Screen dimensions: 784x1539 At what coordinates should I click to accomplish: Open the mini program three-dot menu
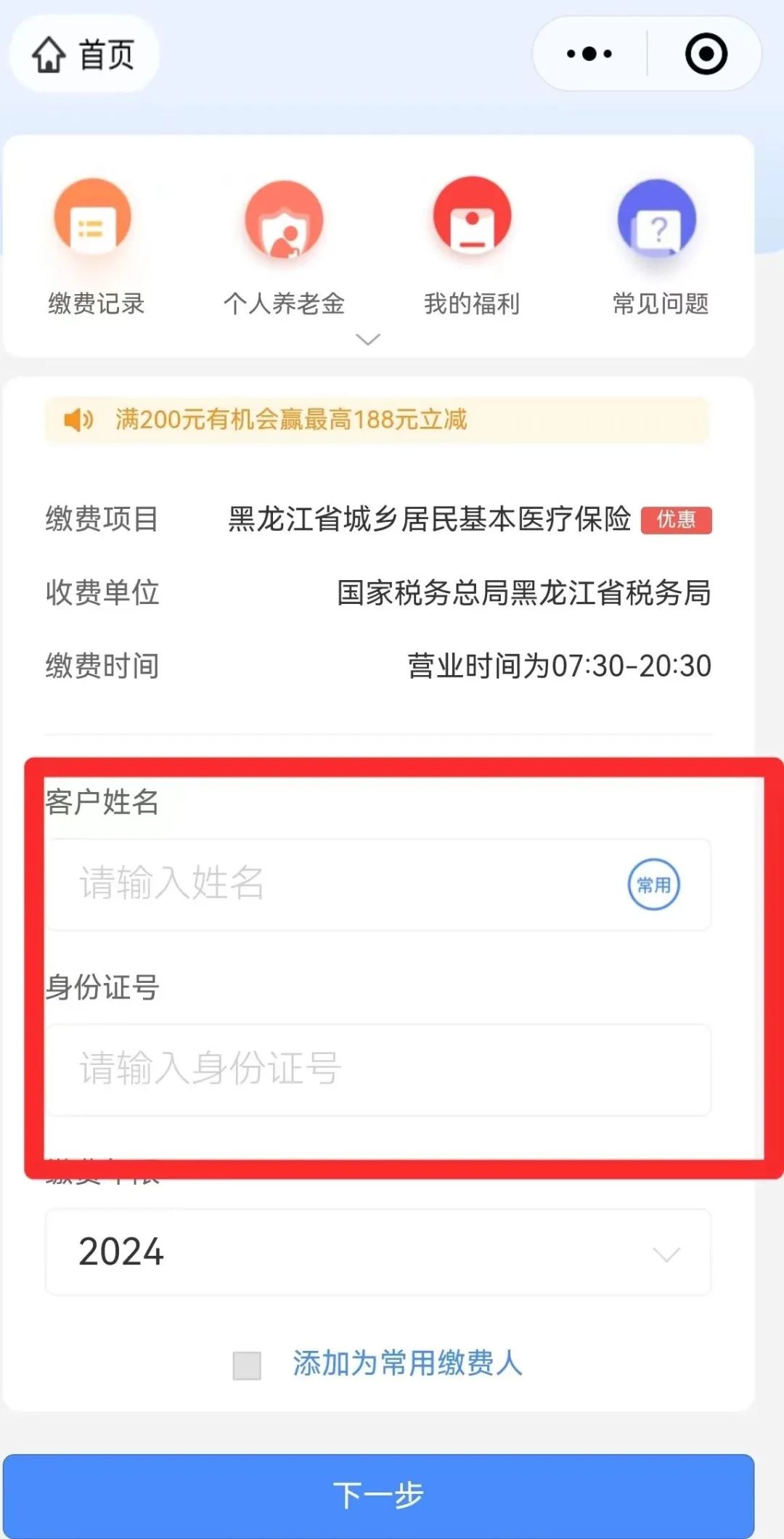pos(589,54)
